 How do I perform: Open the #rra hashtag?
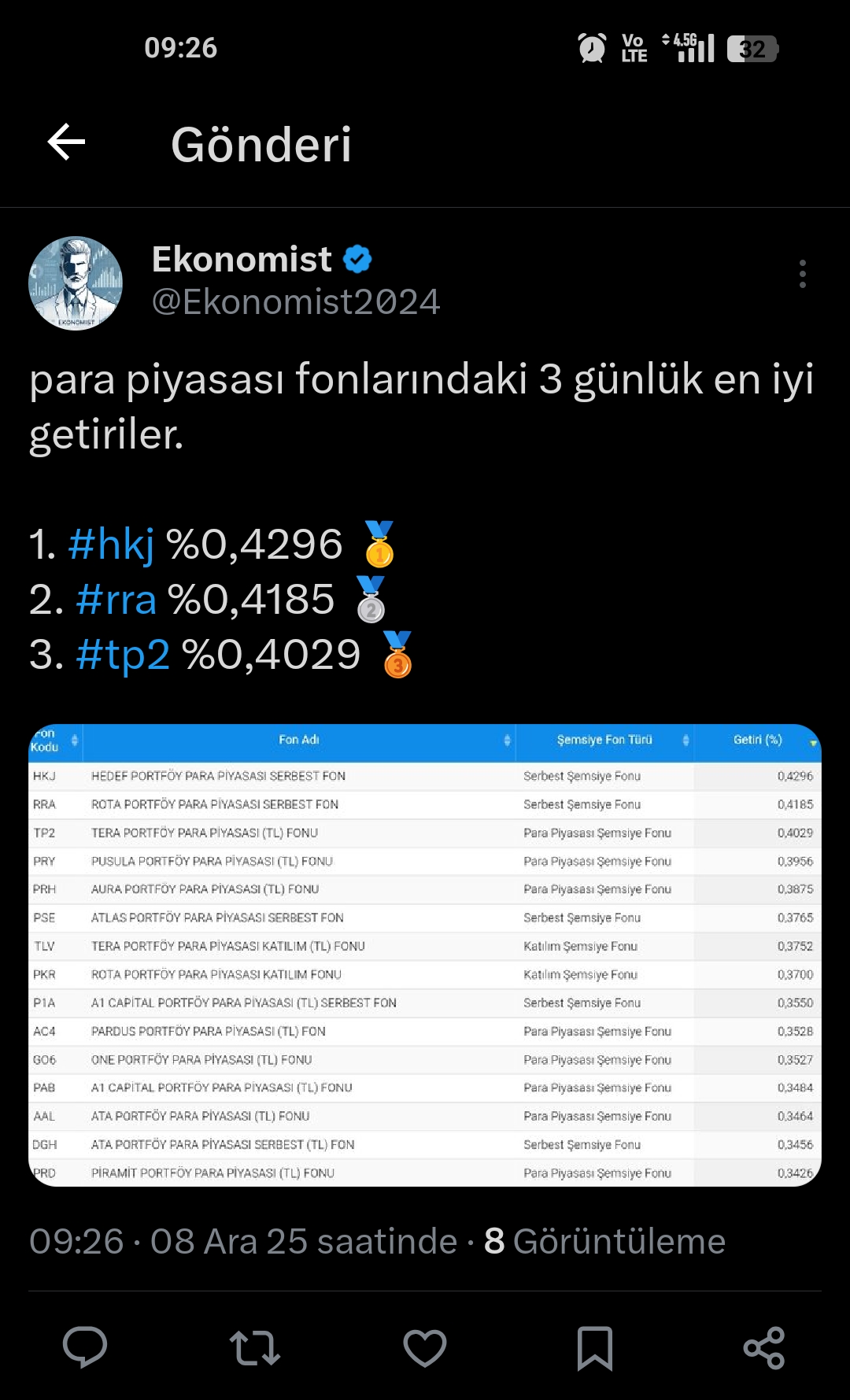116,600
